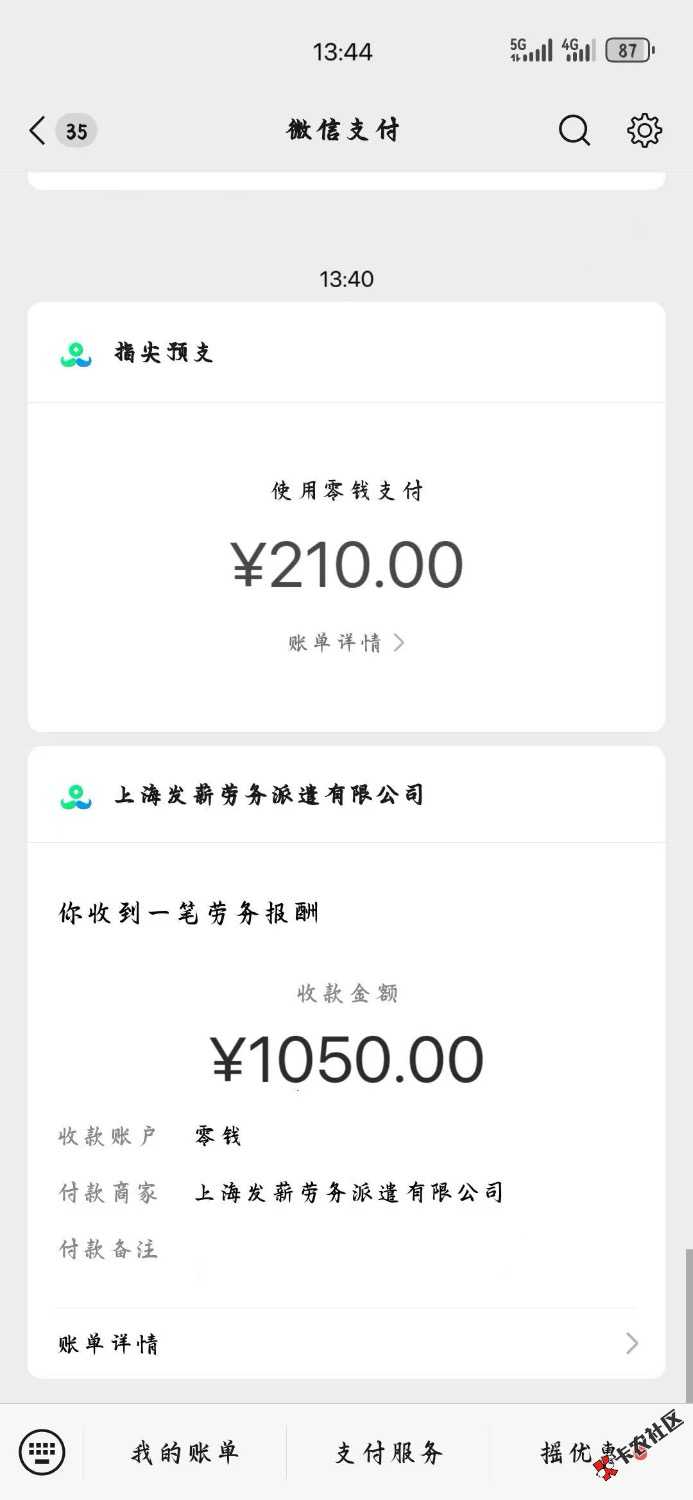Open the 支付服务 menu
This screenshot has width=693, height=1500.
pos(388,1453)
